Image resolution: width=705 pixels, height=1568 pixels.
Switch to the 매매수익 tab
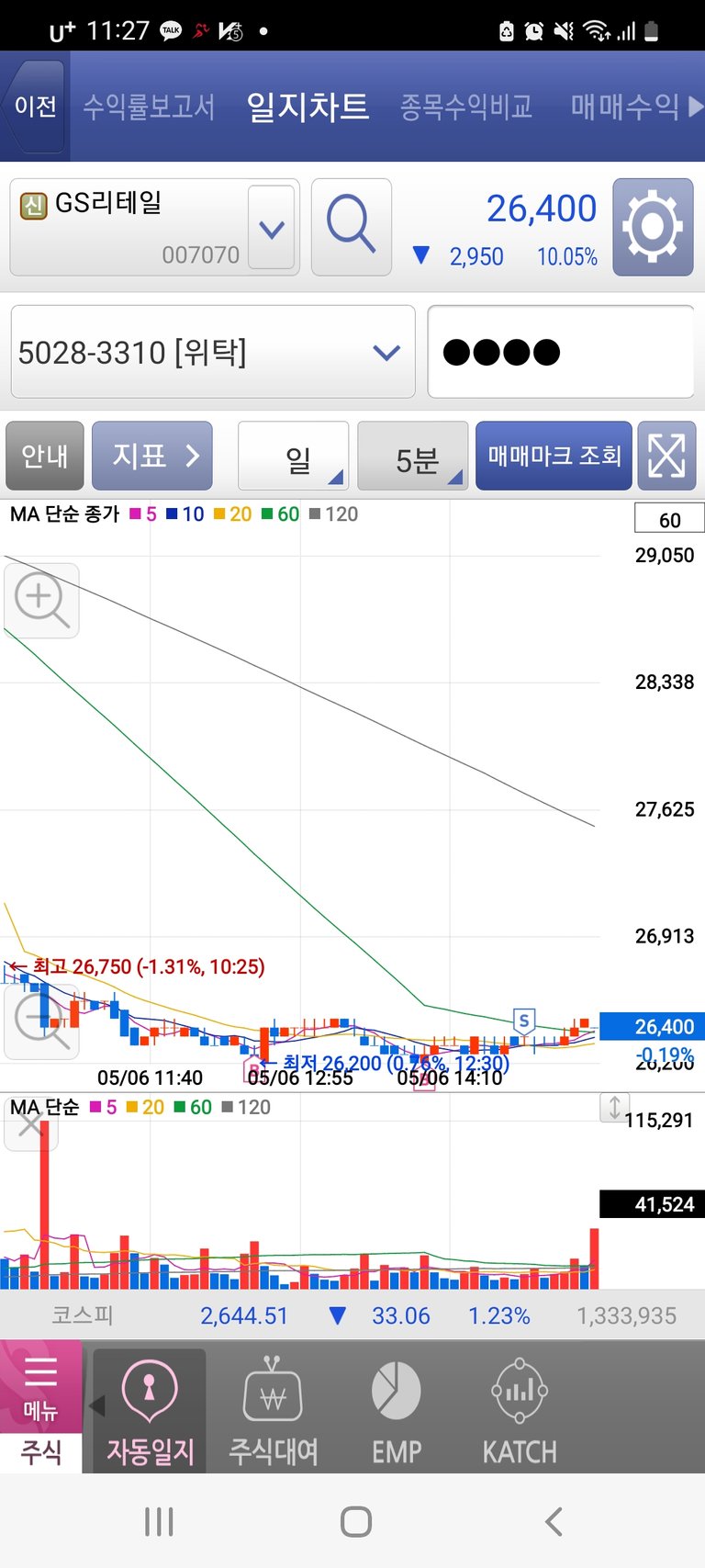click(x=624, y=107)
